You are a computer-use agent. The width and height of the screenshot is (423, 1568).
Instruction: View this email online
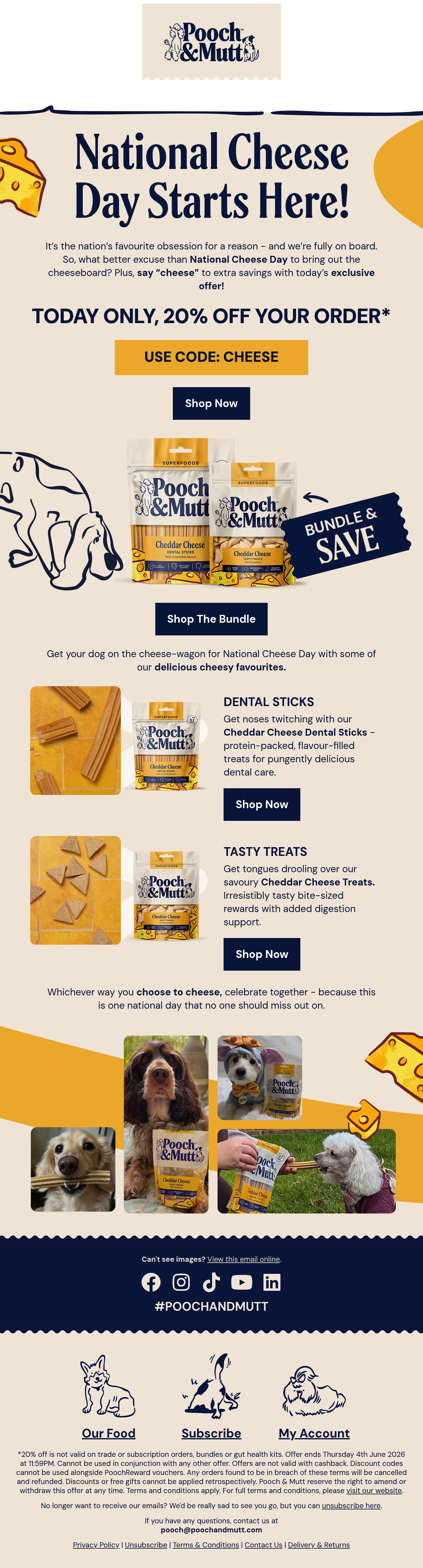tap(244, 1259)
